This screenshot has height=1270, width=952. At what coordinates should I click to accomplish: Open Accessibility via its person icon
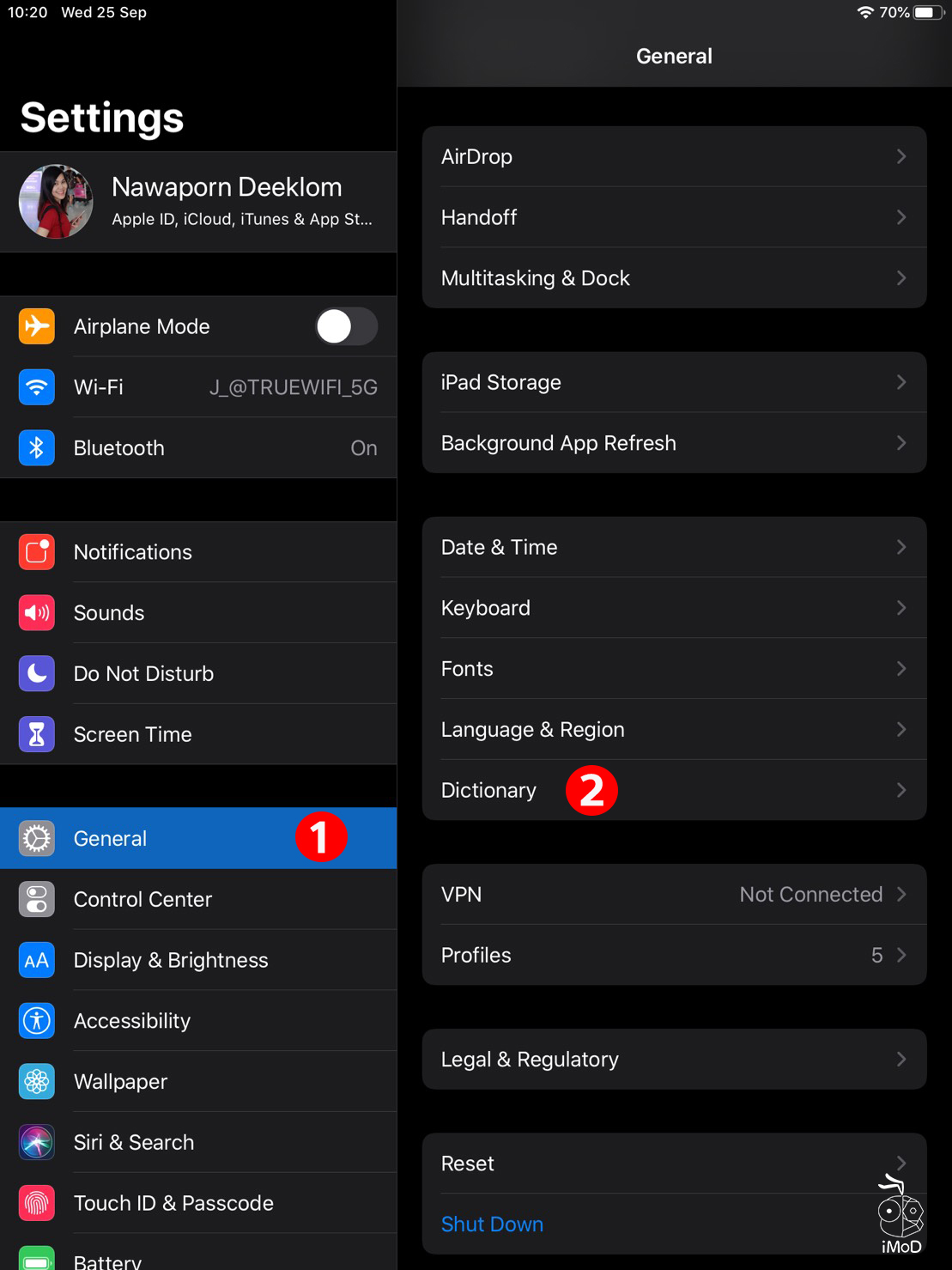point(36,1020)
